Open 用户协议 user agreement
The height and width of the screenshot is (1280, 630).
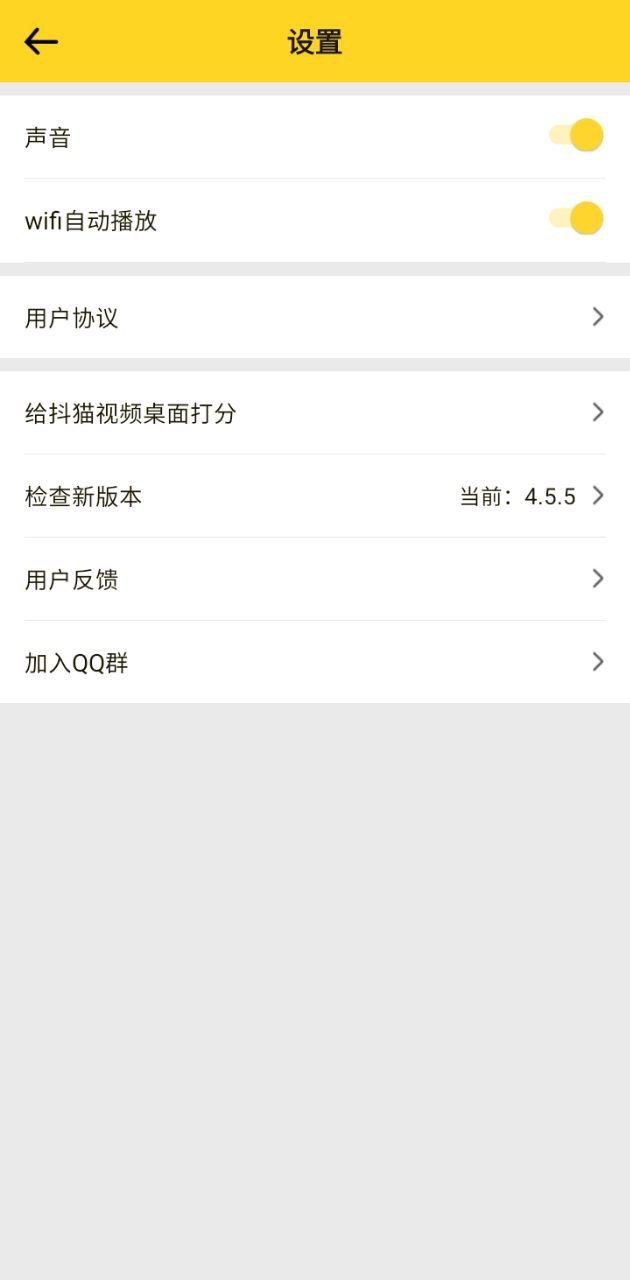tap(315, 317)
